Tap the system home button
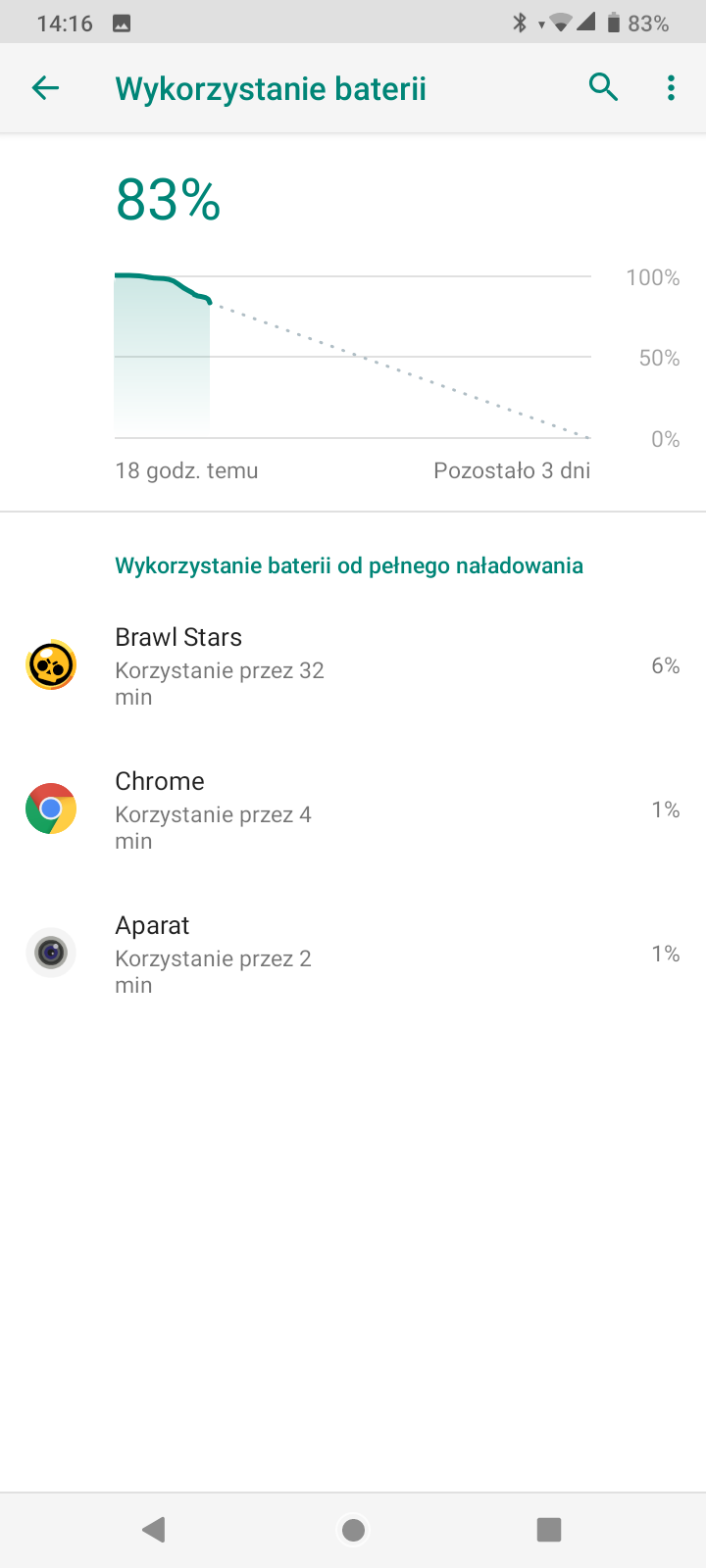 [353, 1530]
